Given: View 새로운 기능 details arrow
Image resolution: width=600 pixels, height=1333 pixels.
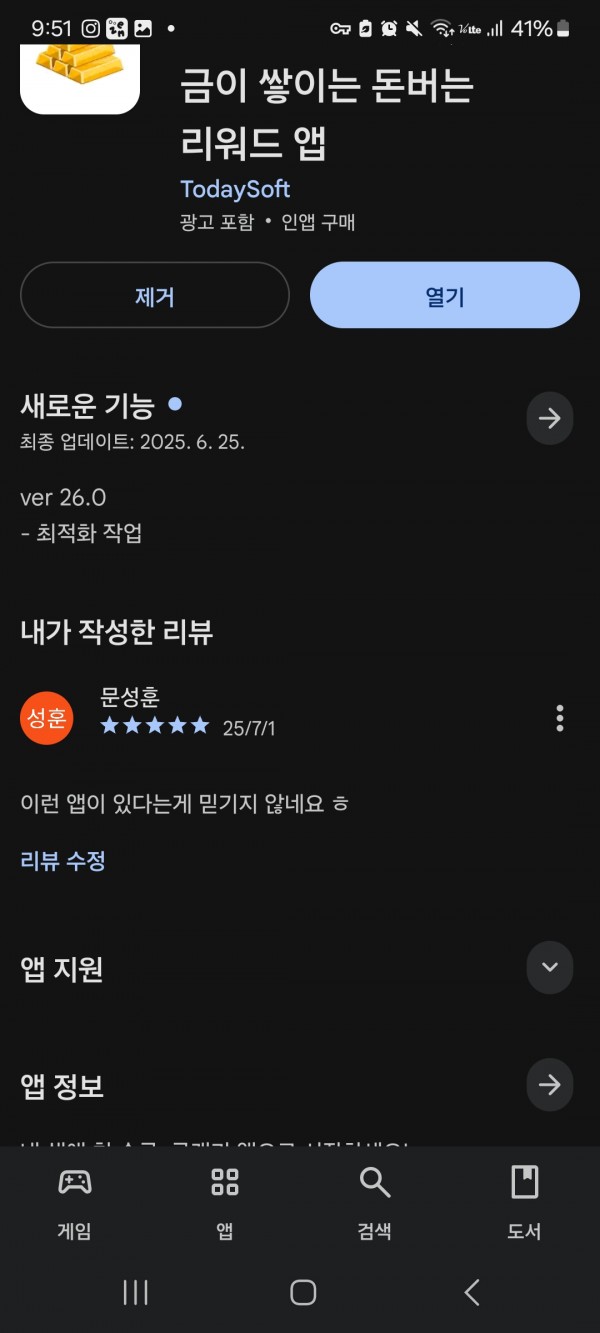Looking at the screenshot, I should (550, 418).
